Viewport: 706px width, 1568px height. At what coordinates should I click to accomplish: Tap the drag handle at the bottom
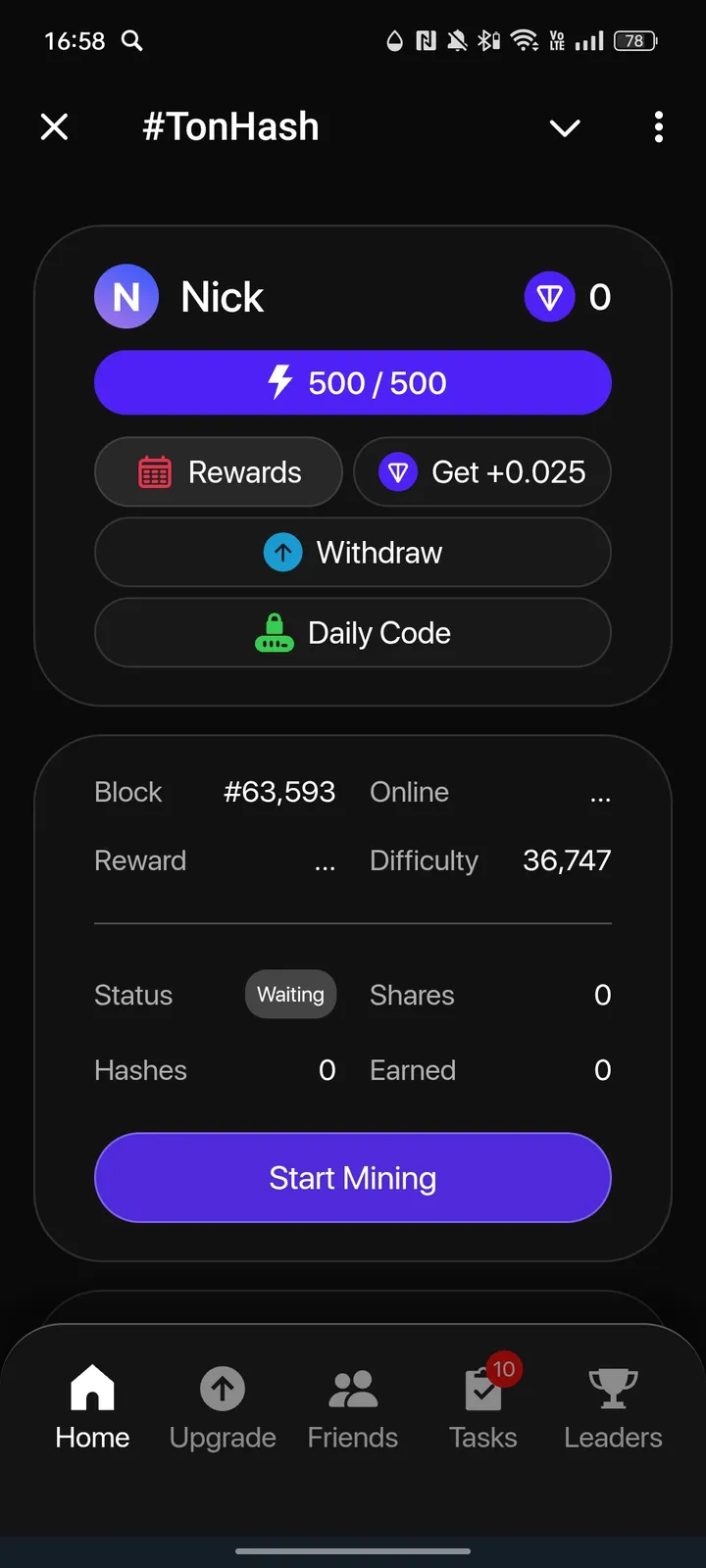pos(352,1524)
